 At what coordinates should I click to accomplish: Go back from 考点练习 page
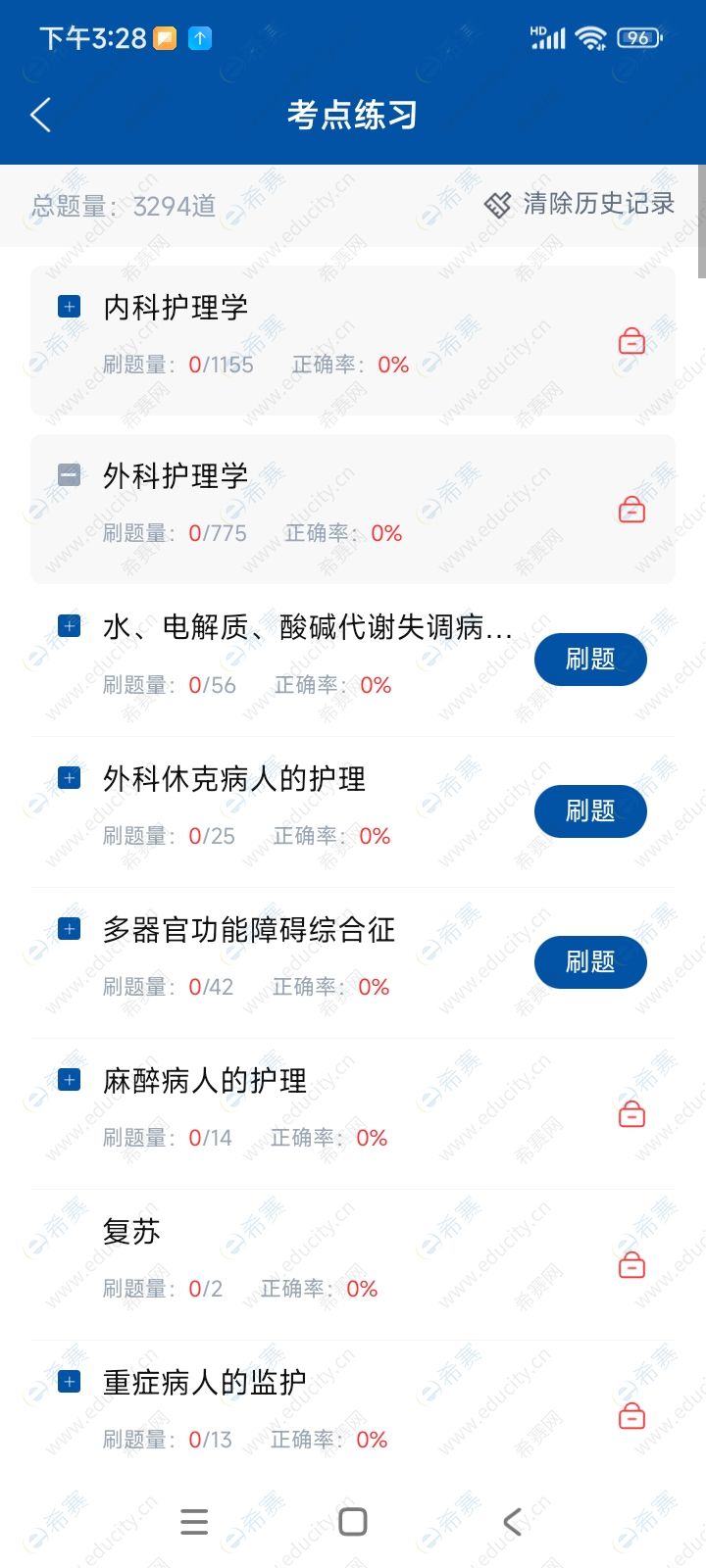click(41, 116)
